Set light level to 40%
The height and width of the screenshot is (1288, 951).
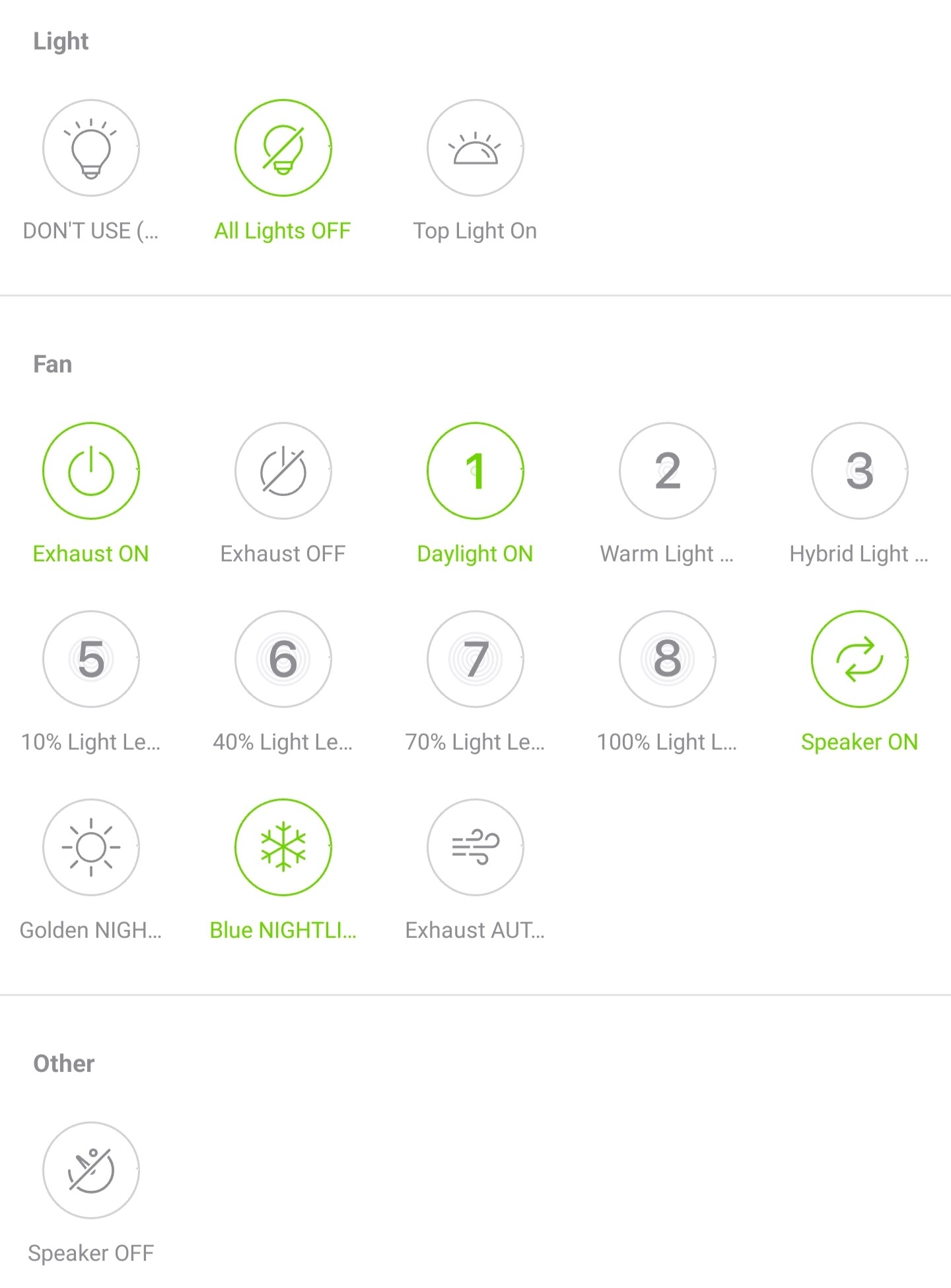point(283,659)
